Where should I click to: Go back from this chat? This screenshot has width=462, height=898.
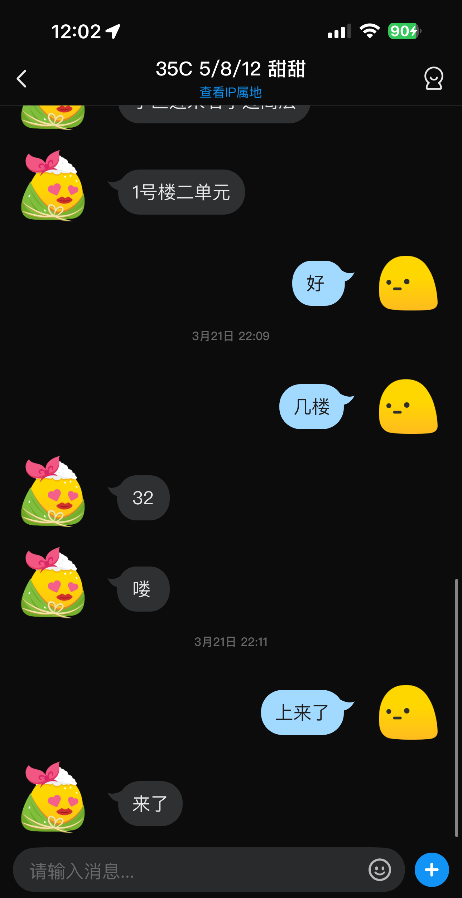coord(22,78)
